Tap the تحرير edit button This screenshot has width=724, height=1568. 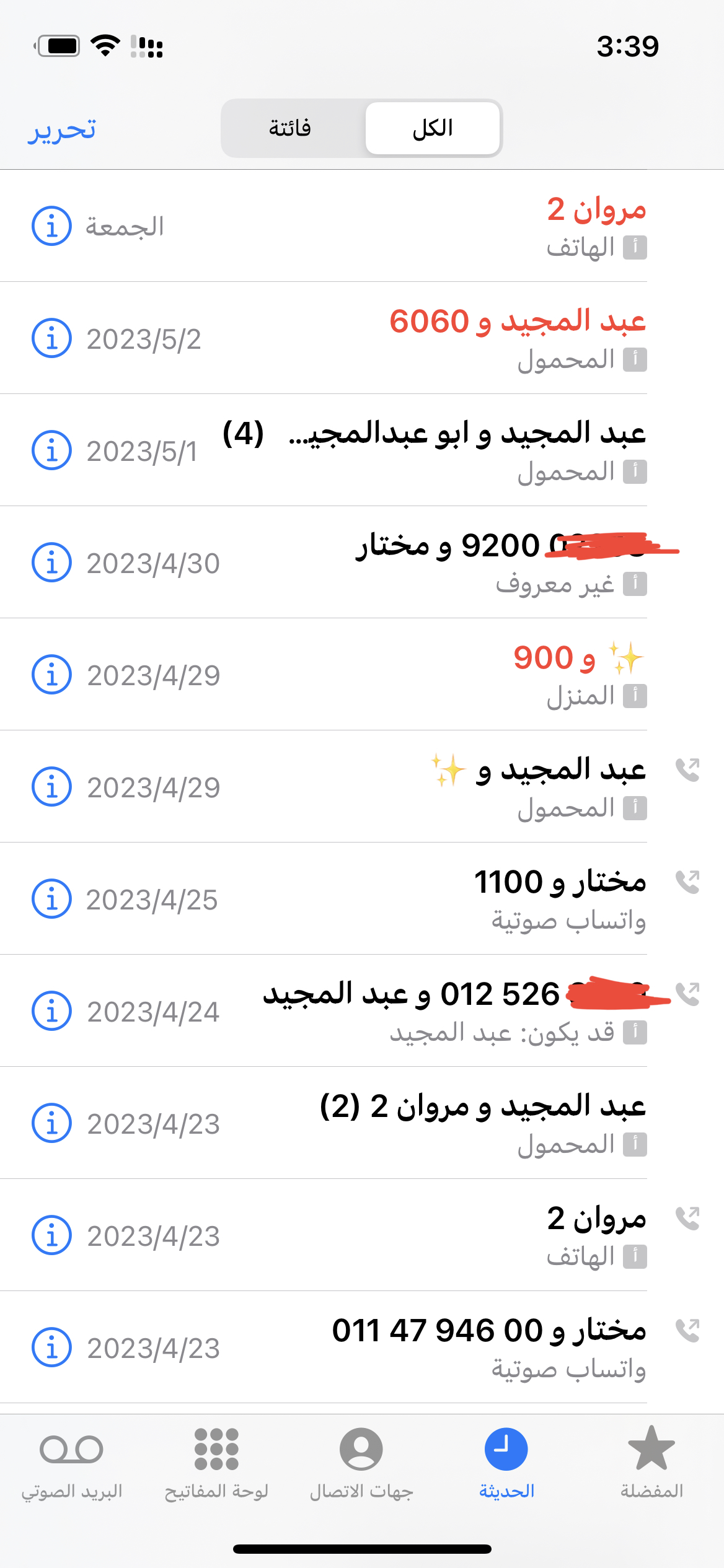point(61,129)
